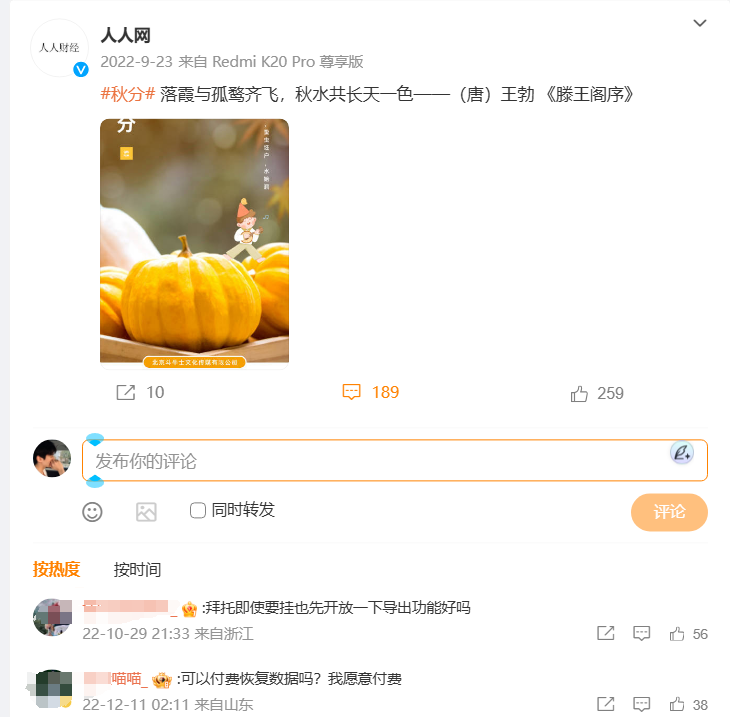Attach an image to the comment

tap(146, 512)
